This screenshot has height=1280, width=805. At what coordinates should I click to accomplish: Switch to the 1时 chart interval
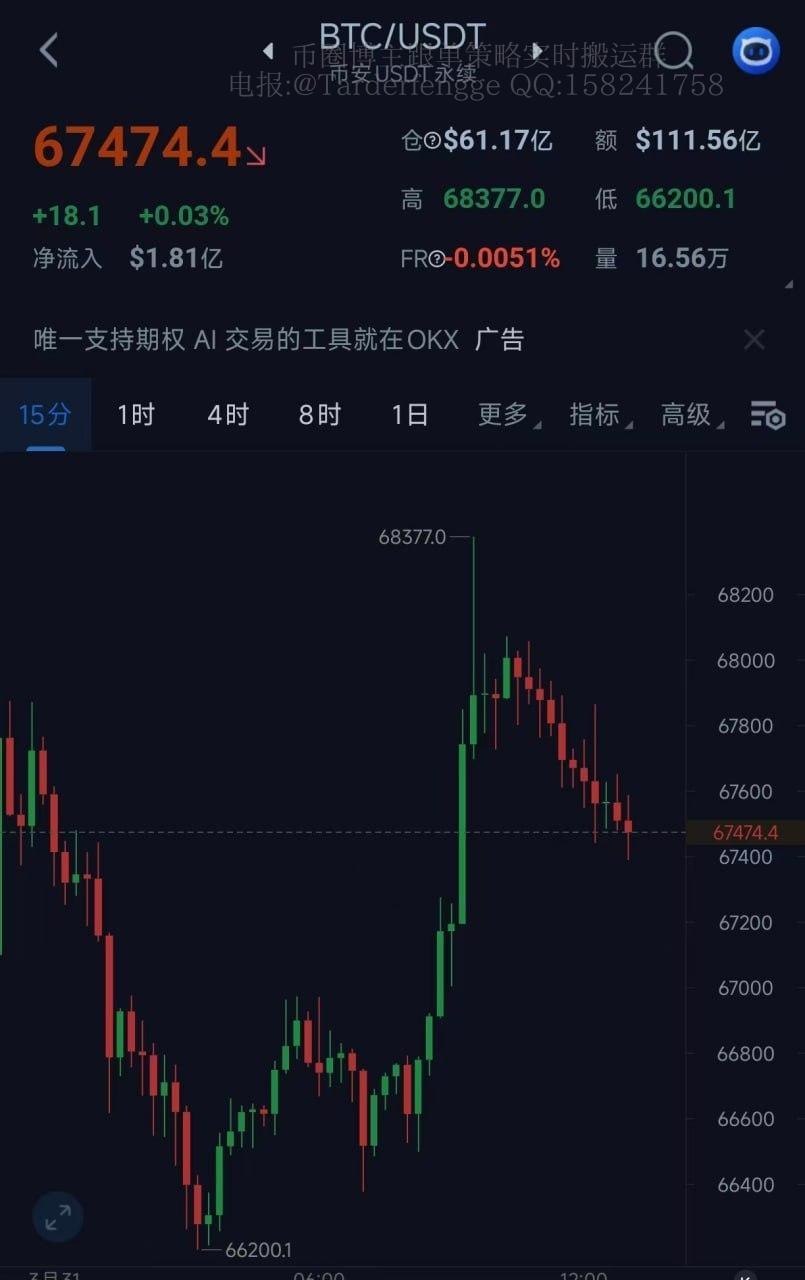point(136,414)
